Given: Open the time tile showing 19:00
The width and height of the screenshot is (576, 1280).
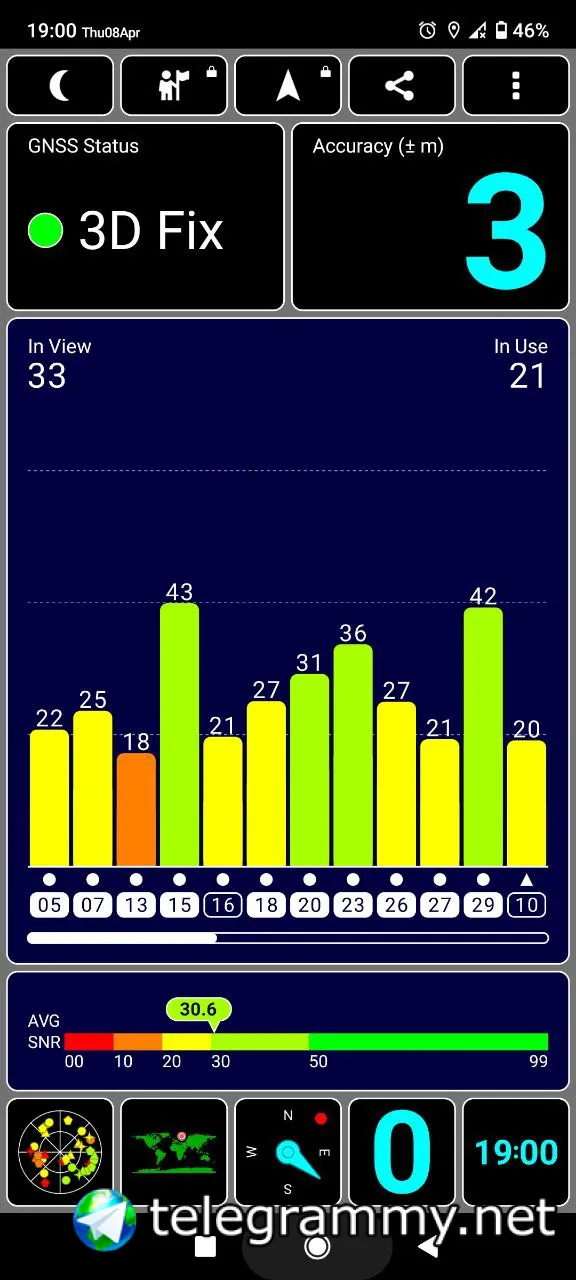Looking at the screenshot, I should tap(516, 1152).
